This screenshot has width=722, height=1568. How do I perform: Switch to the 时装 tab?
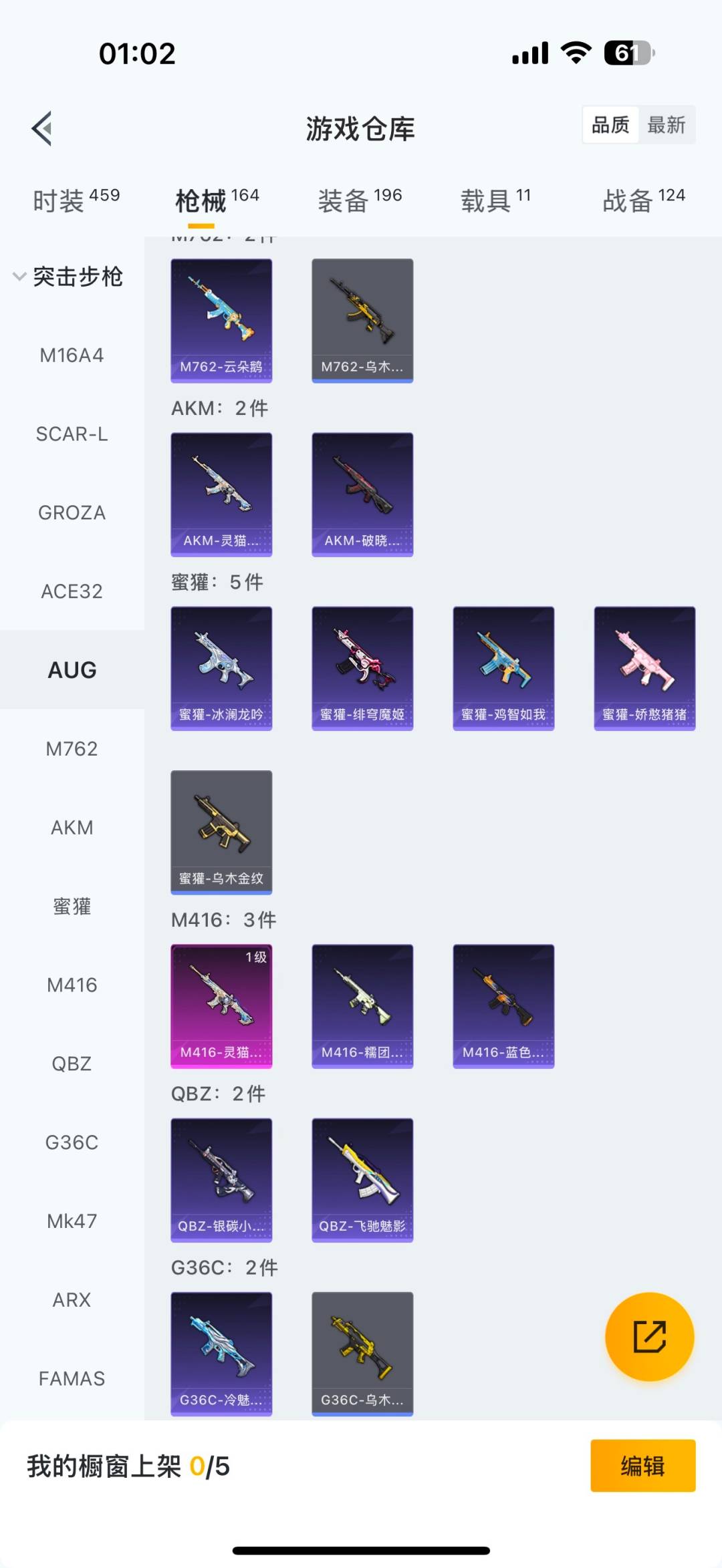tap(76, 200)
